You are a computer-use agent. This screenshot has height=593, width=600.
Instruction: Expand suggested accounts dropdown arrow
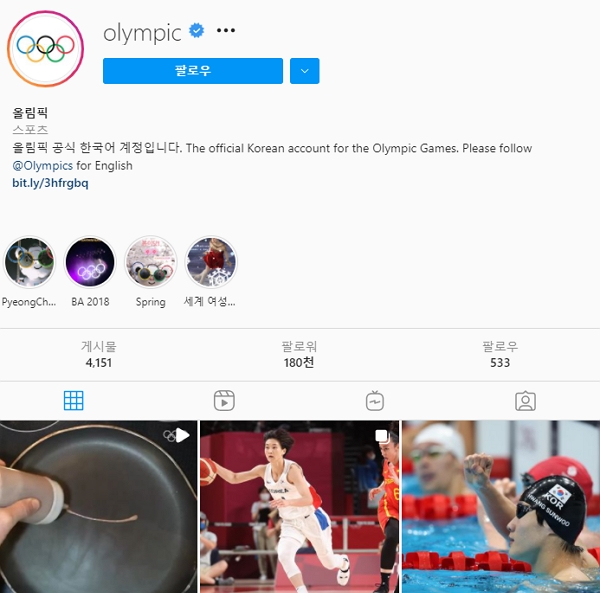[x=305, y=71]
